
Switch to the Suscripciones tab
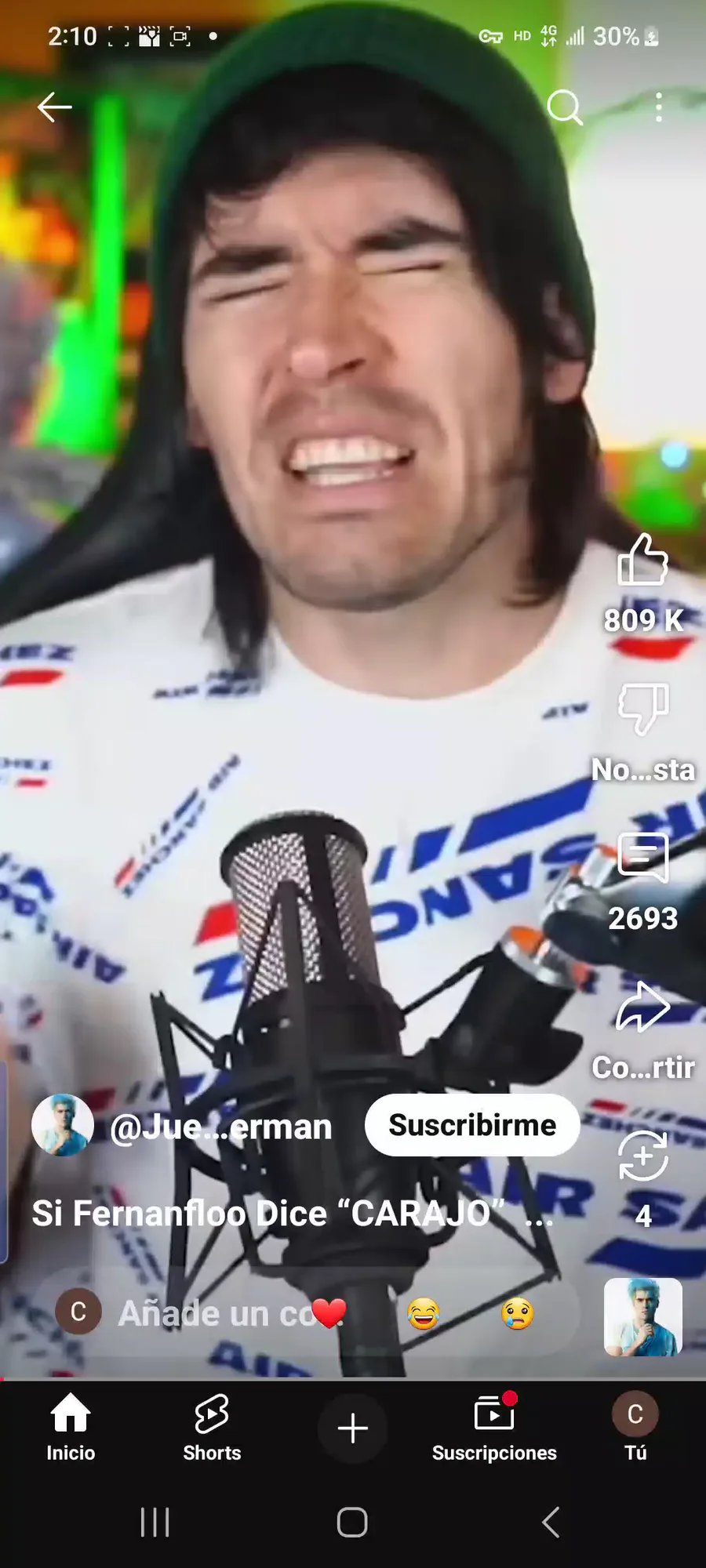(x=494, y=1427)
